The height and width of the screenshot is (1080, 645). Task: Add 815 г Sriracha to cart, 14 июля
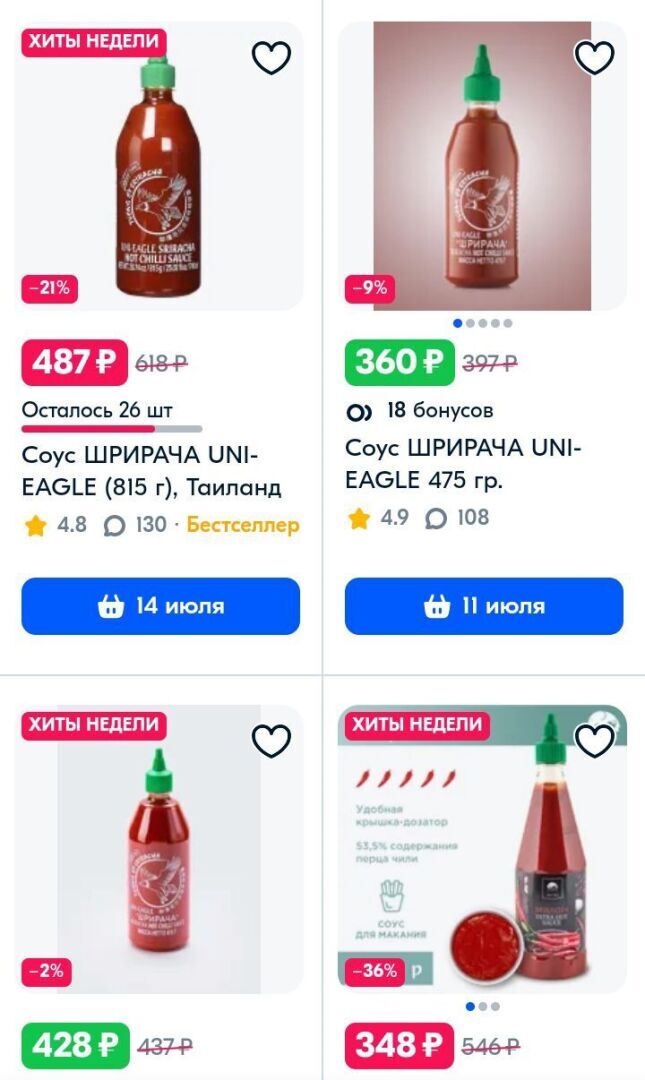click(161, 606)
